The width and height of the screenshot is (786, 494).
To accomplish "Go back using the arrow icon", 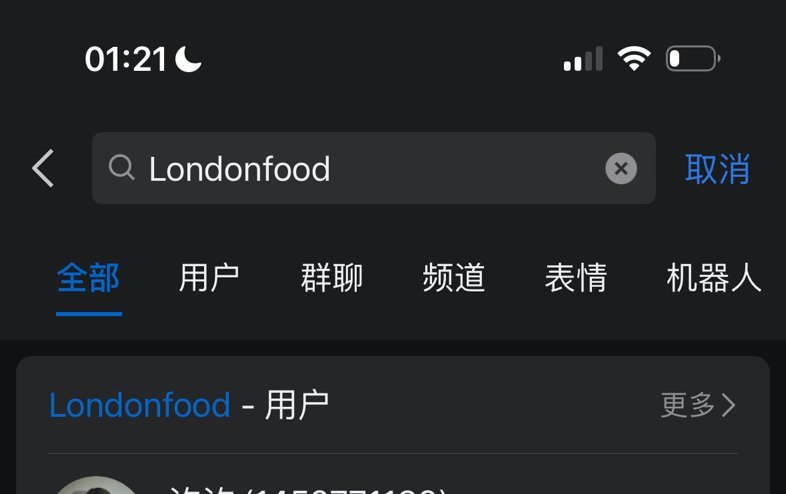I will click(43, 169).
